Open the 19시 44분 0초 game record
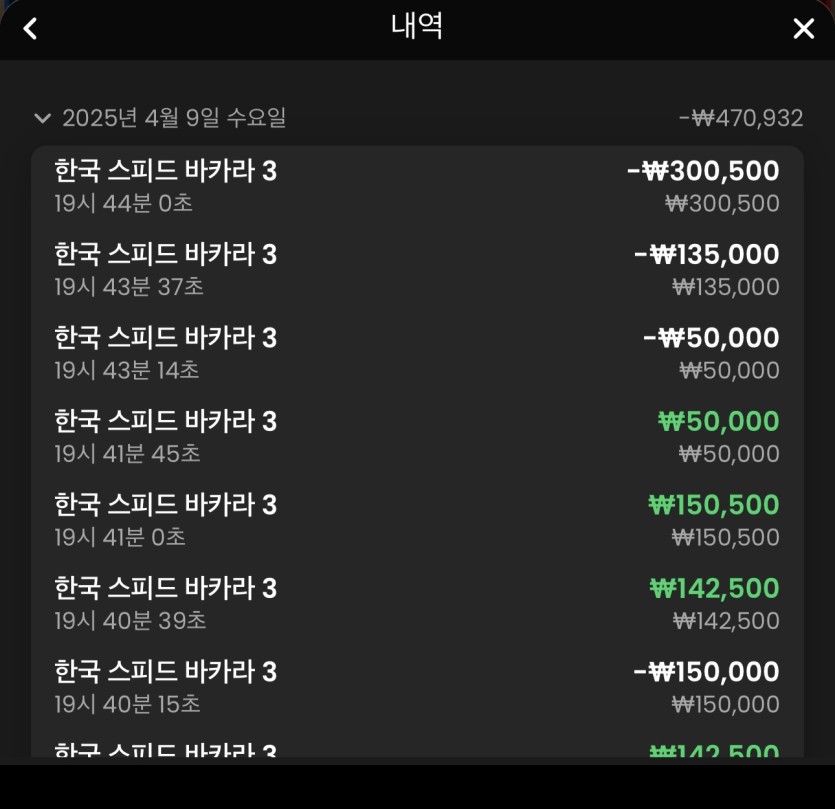Viewport: 835px width, 809px height. (x=416, y=187)
